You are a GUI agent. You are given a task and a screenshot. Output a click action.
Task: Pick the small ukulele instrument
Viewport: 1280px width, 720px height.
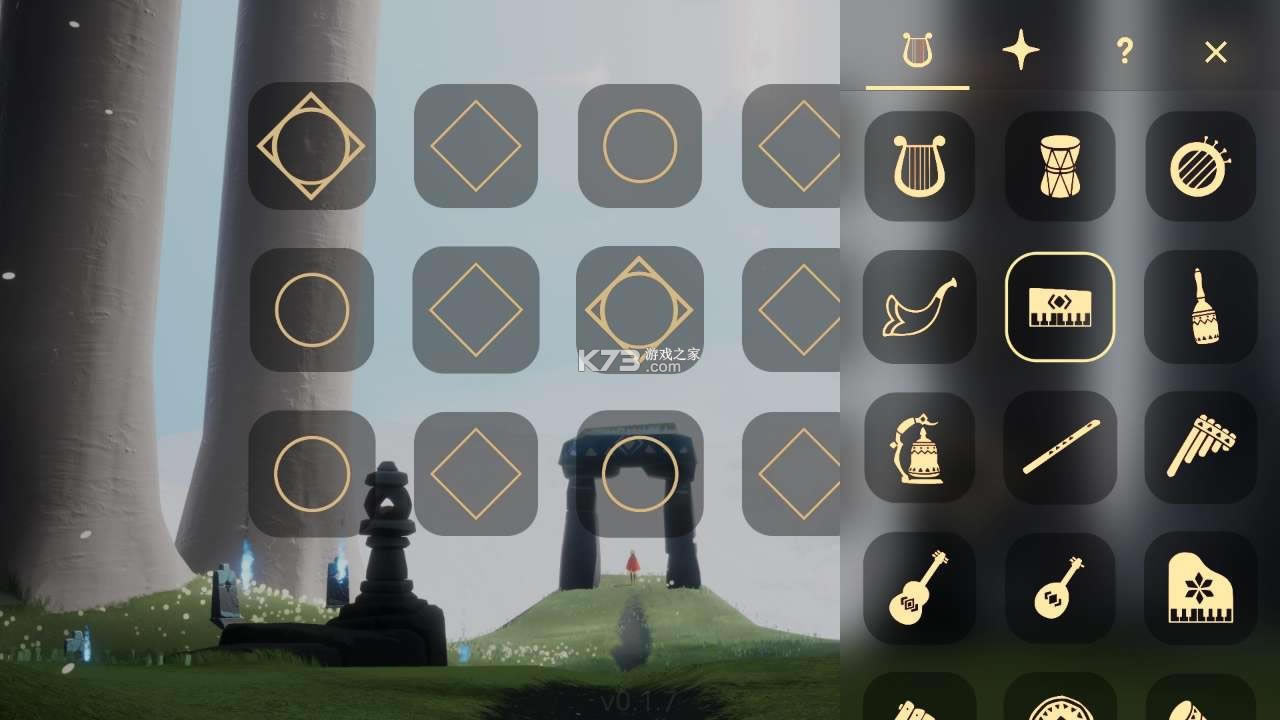1060,587
